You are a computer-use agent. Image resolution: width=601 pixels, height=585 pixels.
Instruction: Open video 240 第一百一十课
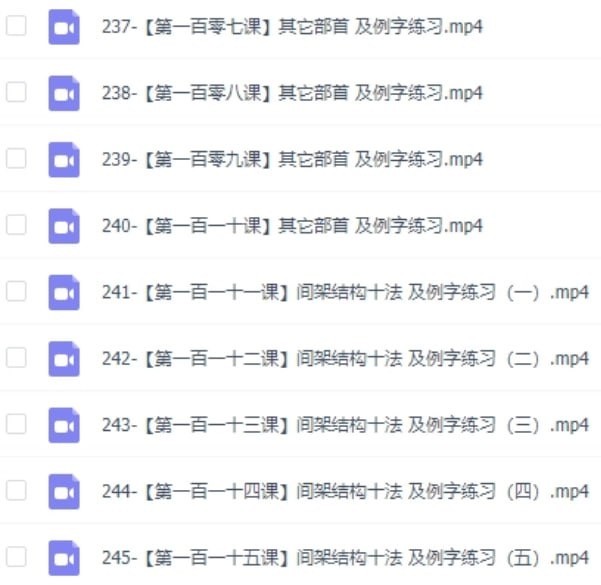tap(292, 226)
